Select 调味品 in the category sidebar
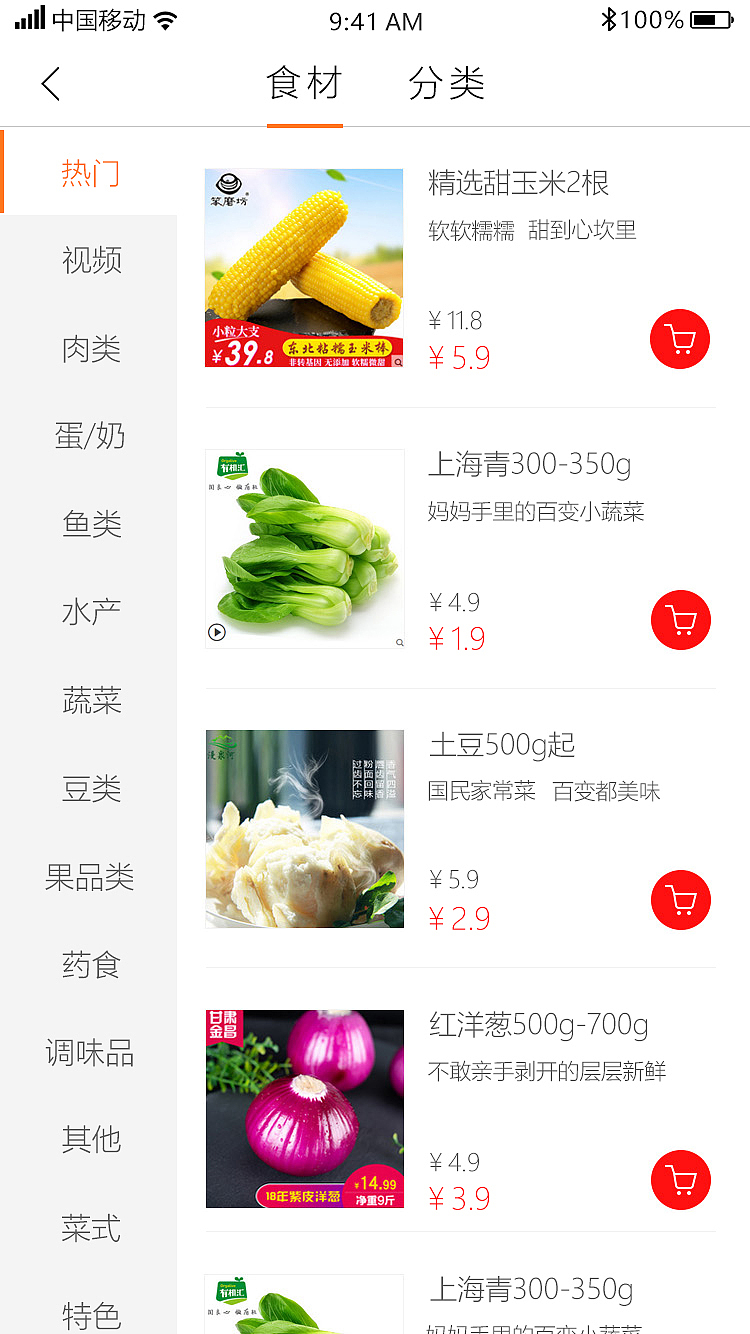This screenshot has width=750, height=1334. pos(90,1052)
